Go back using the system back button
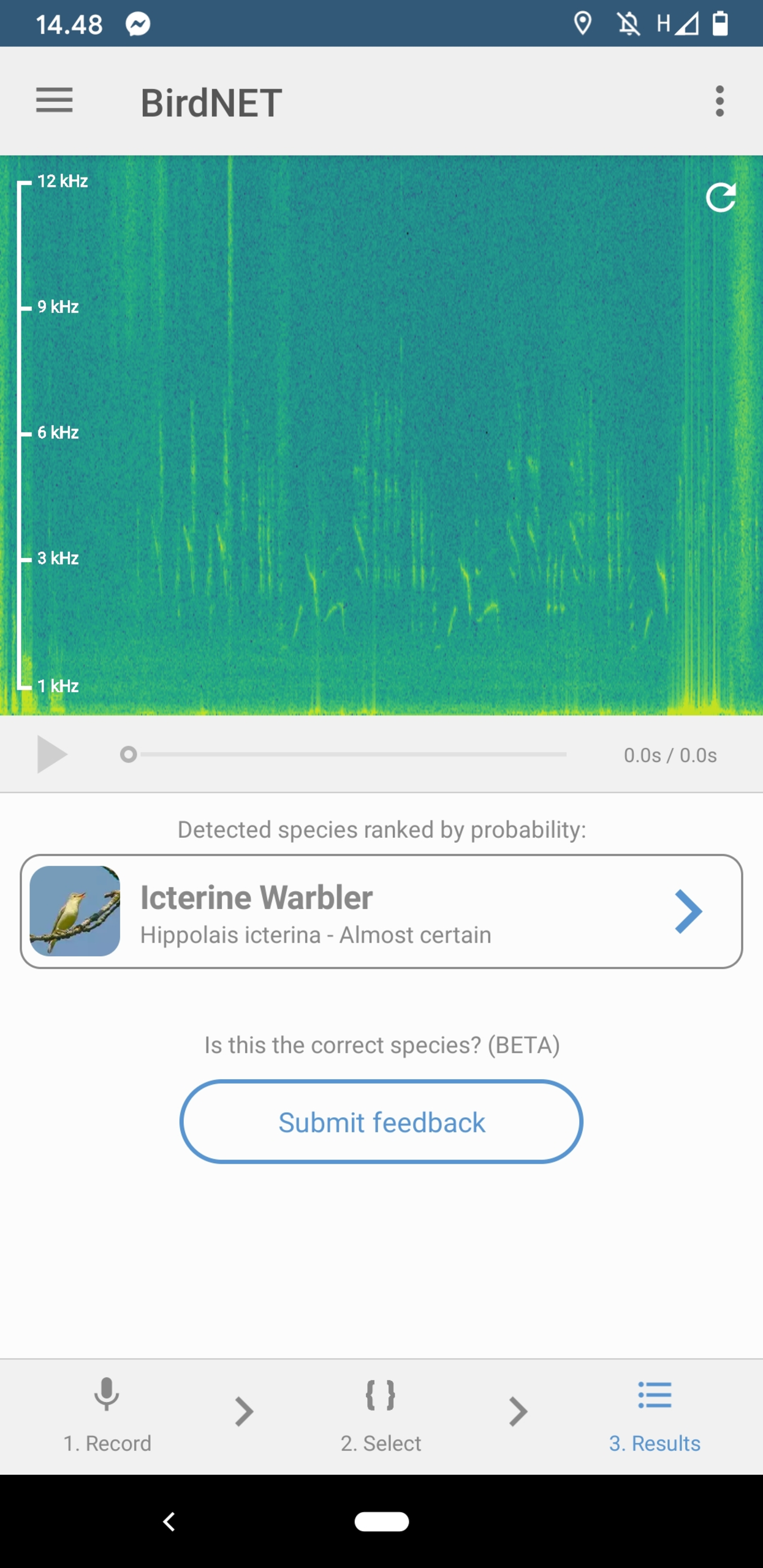 pos(169,1521)
